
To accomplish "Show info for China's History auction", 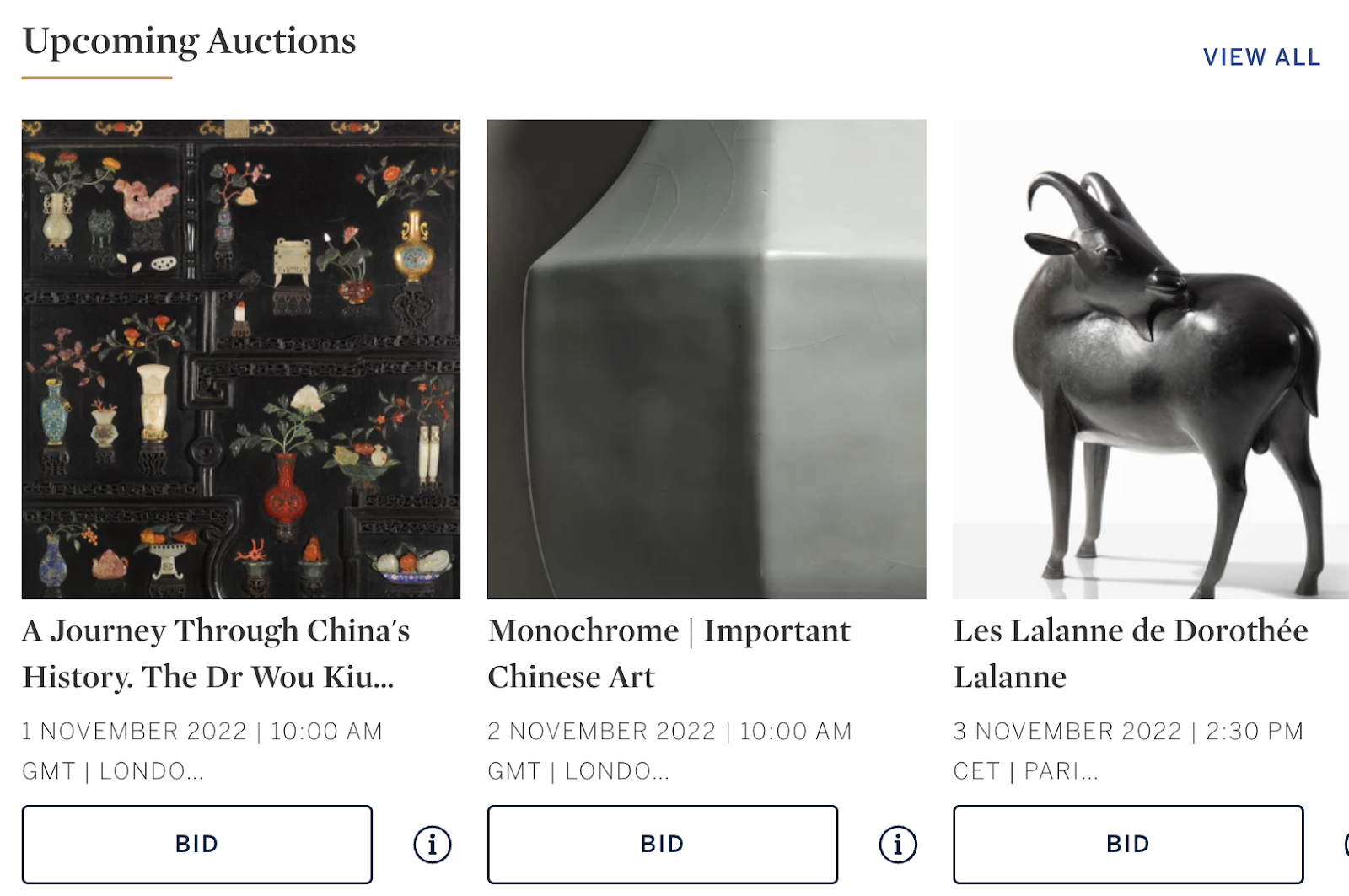I will point(433,844).
